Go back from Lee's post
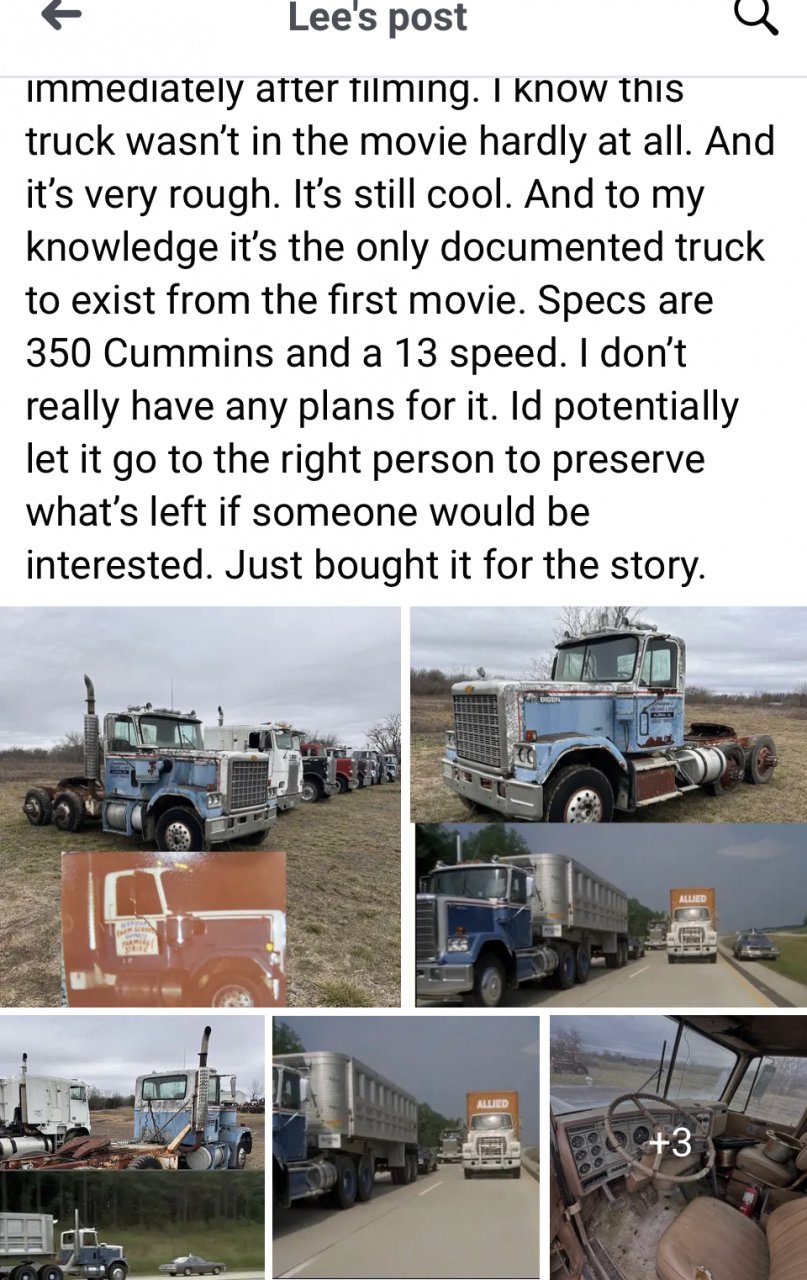Image resolution: width=807 pixels, height=1280 pixels. point(62,17)
